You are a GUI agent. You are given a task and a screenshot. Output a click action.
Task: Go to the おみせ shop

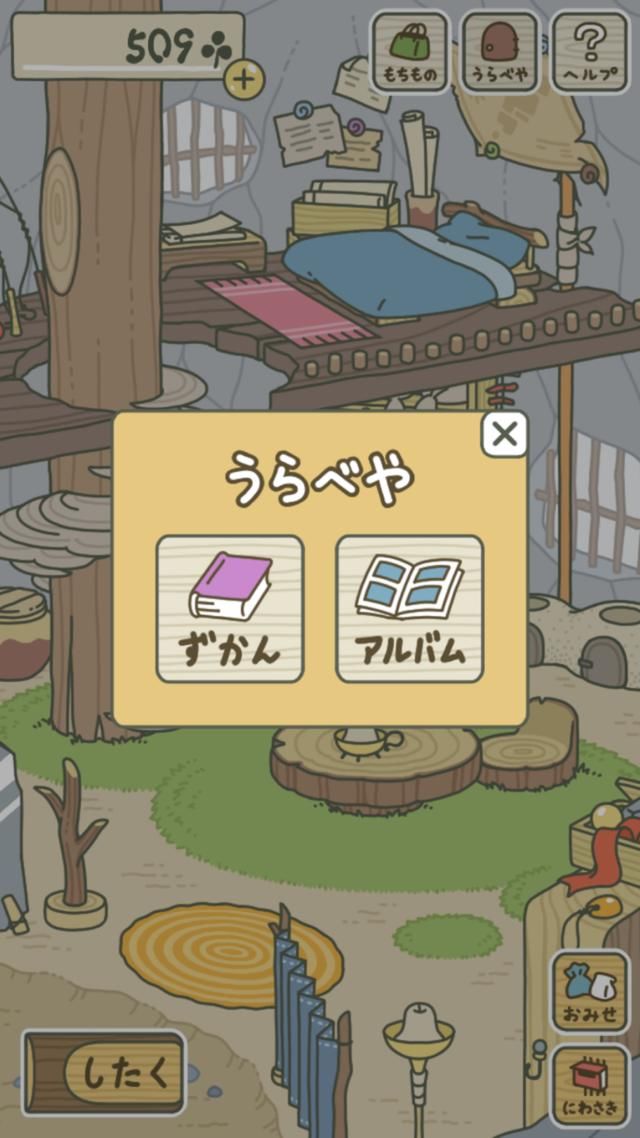tap(590, 991)
